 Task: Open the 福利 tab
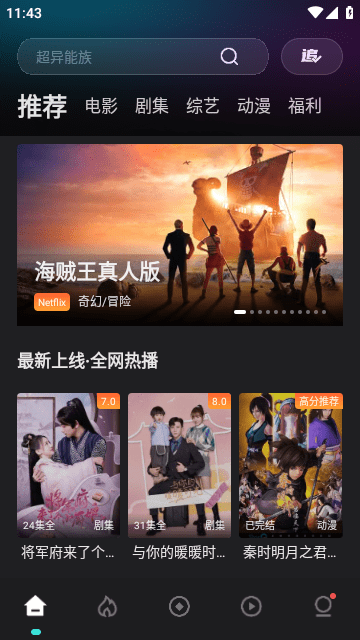(304, 106)
